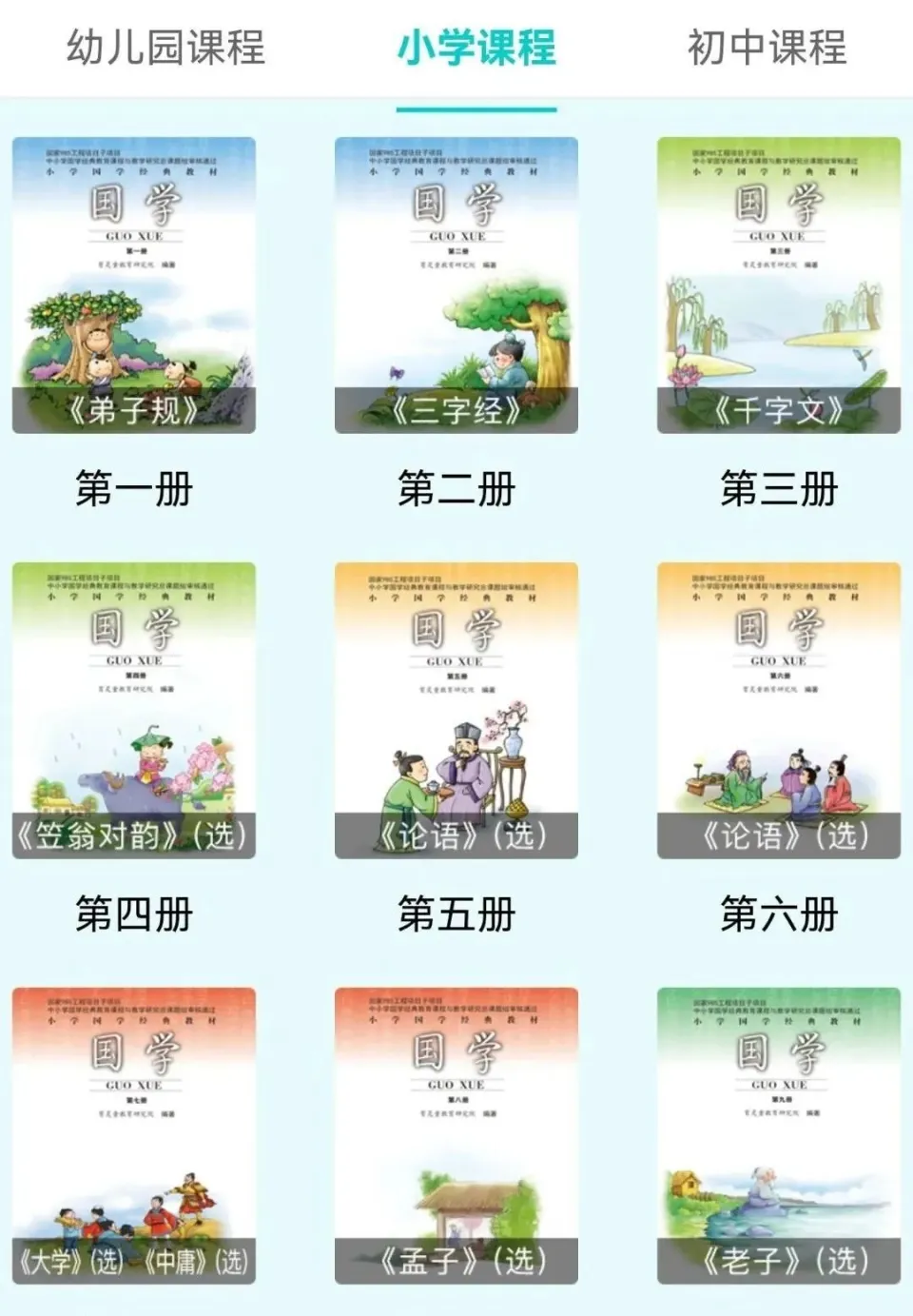Switch to the 幼儿园课程 tab
Screen dimensions: 913x1316
(x=165, y=48)
